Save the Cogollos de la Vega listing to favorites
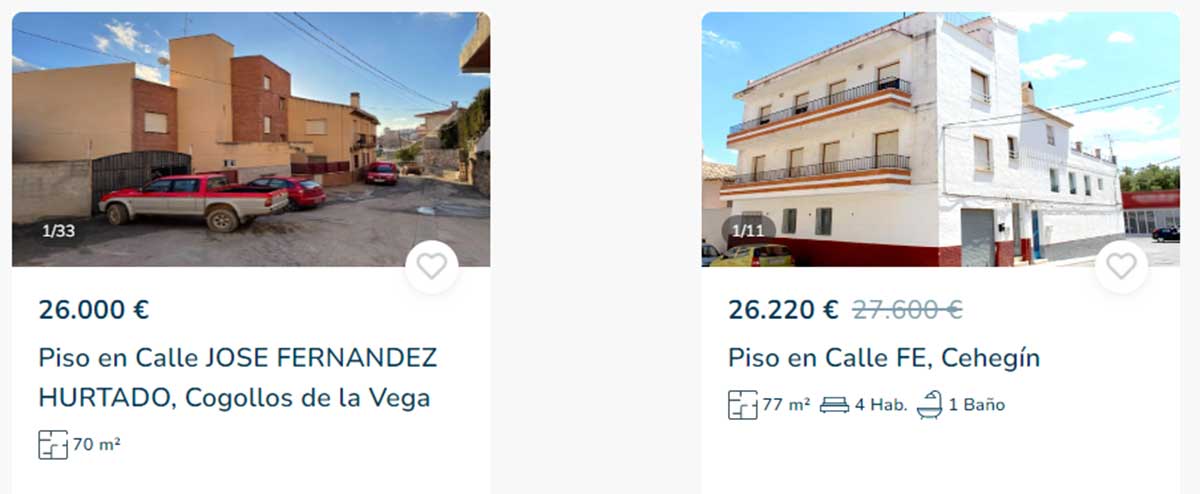Image resolution: width=1200 pixels, height=494 pixels. [431, 266]
